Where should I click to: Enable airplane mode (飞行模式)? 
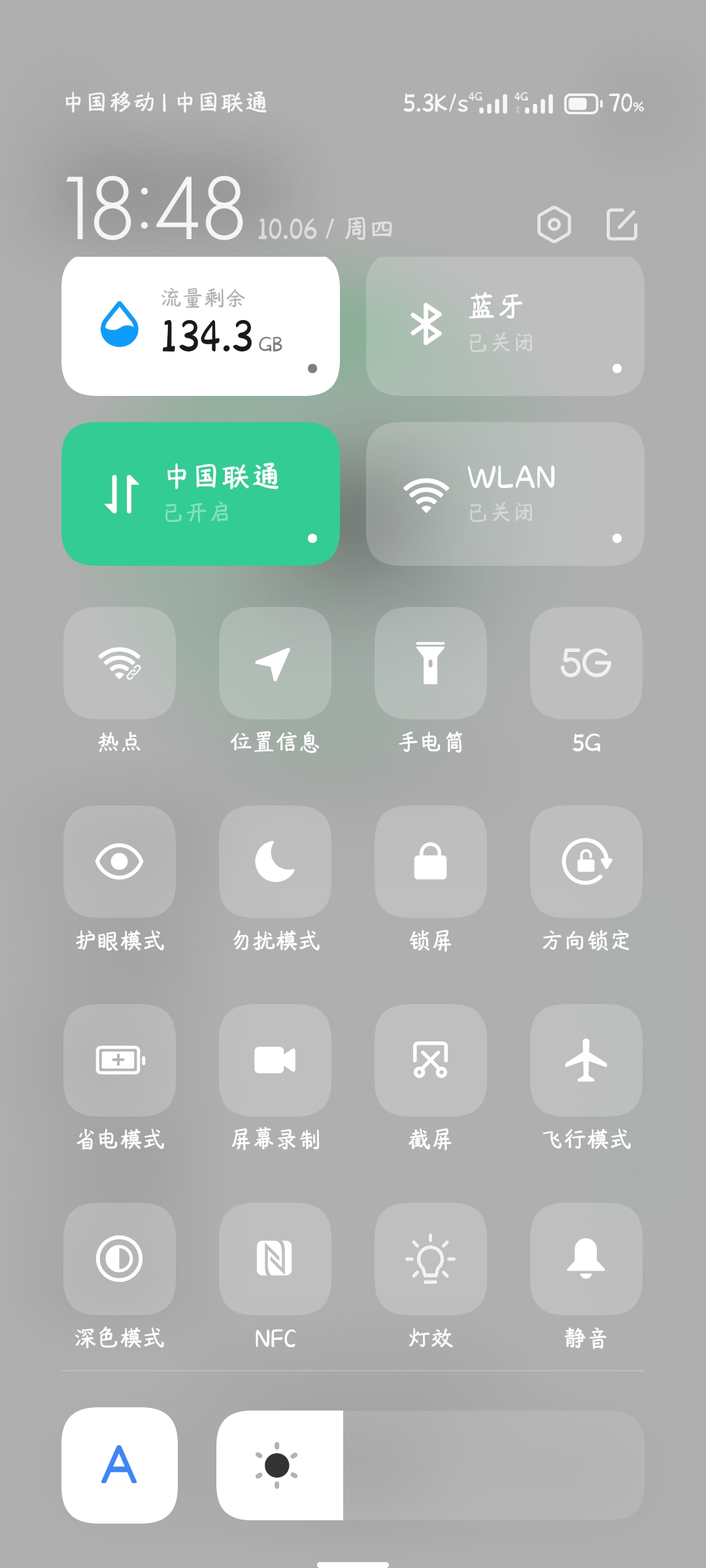586,1060
